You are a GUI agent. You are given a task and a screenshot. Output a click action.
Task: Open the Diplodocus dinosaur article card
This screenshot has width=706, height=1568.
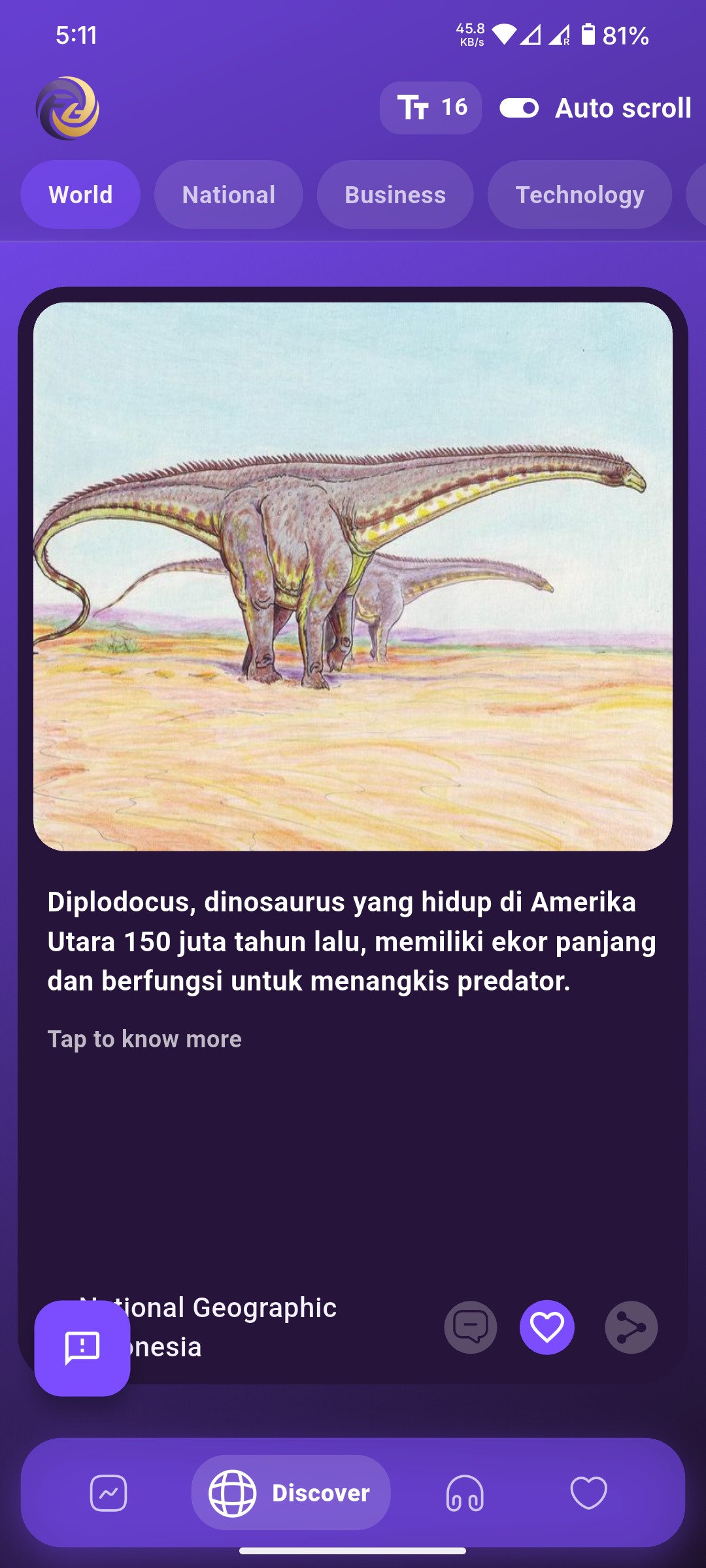click(352, 941)
